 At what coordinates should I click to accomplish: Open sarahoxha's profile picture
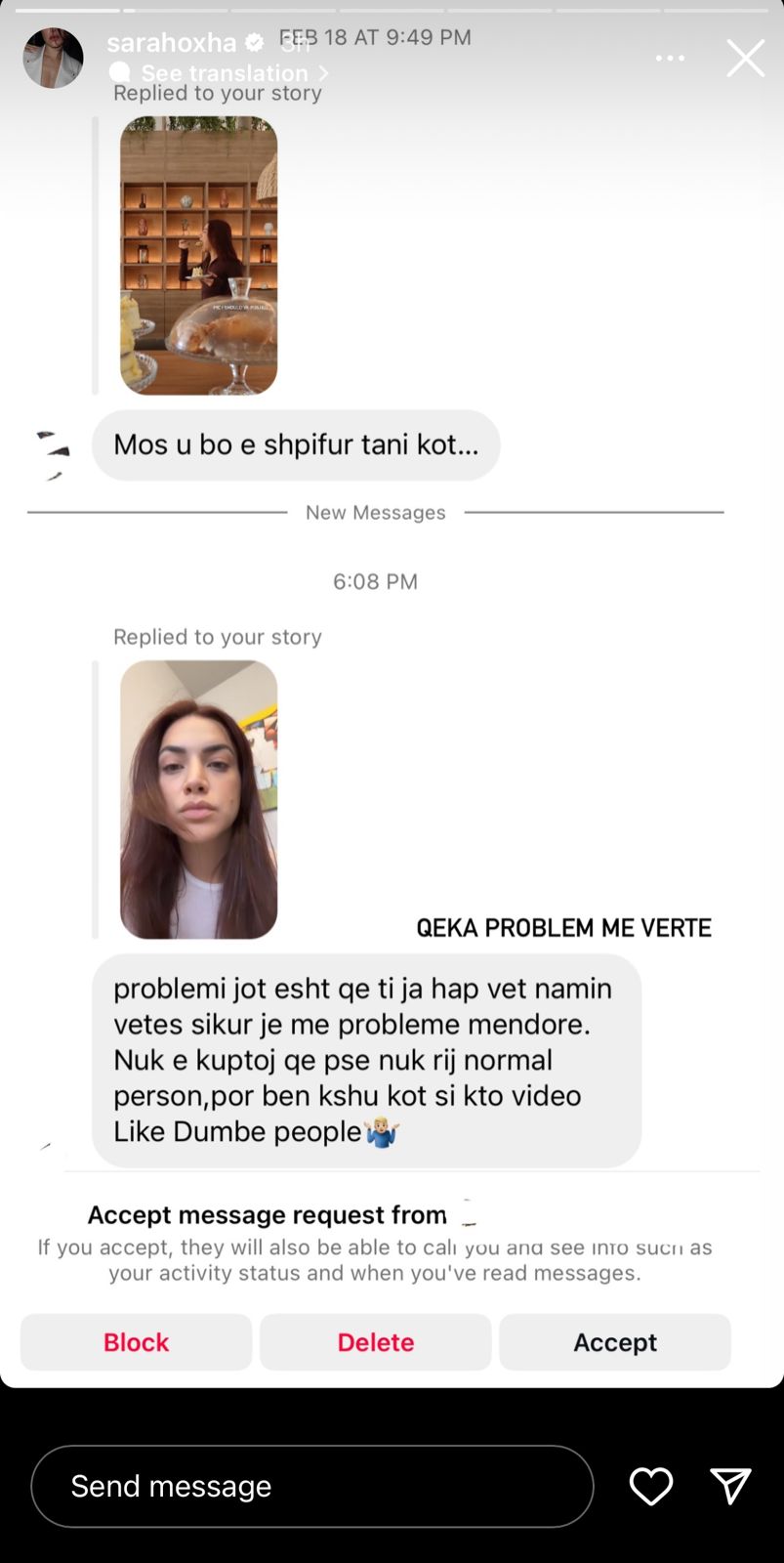pyautogui.click(x=53, y=58)
